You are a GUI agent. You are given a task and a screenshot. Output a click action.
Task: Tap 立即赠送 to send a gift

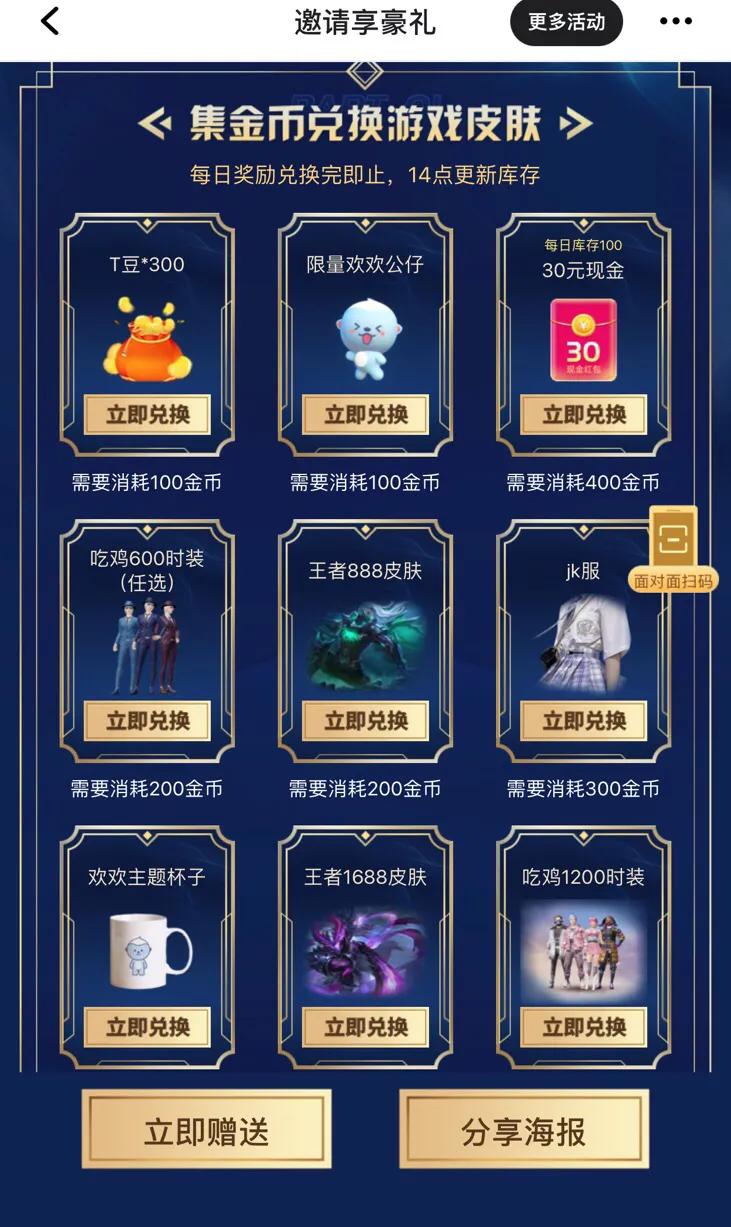pyautogui.click(x=207, y=1129)
